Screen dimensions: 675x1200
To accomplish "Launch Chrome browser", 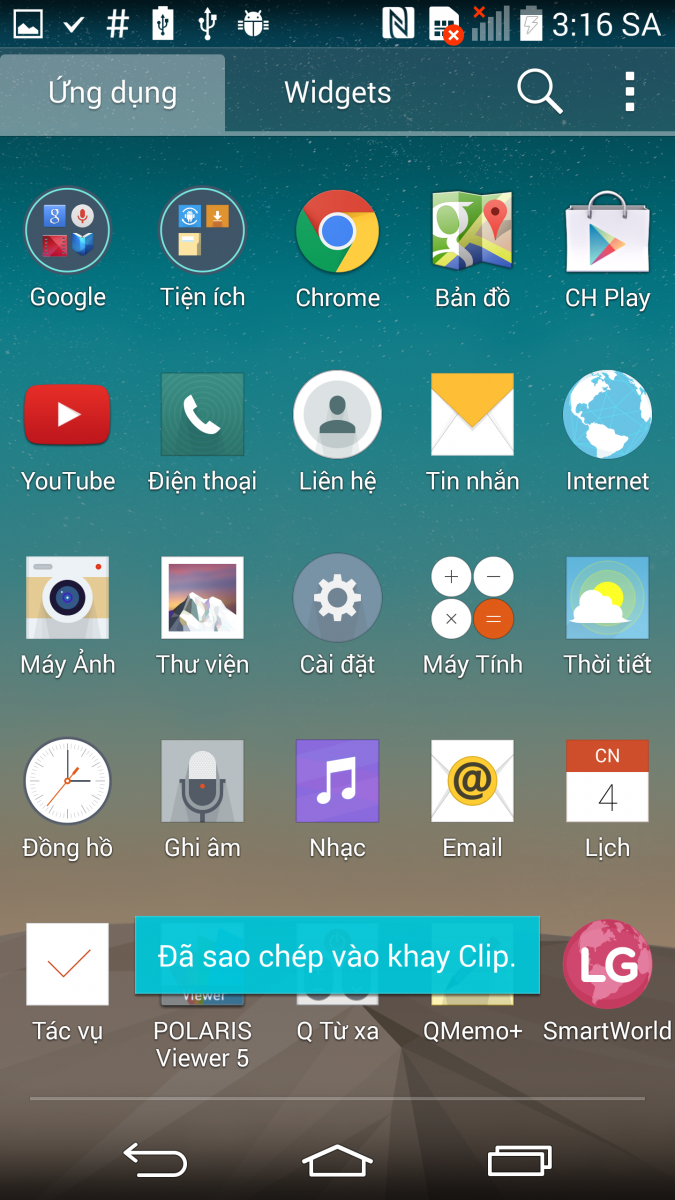I will tap(337, 232).
